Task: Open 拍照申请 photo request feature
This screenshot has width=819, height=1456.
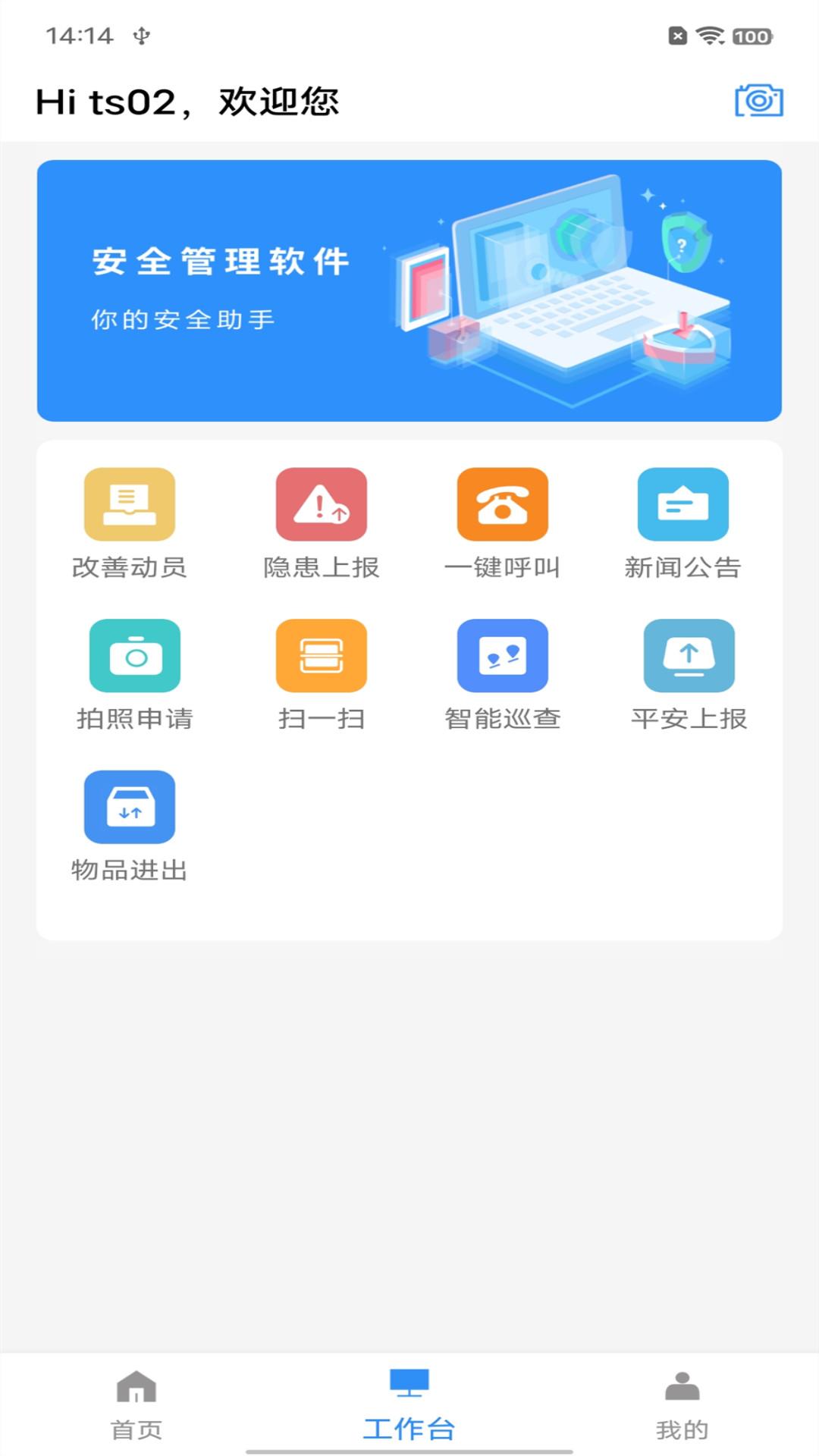Action: (x=134, y=657)
